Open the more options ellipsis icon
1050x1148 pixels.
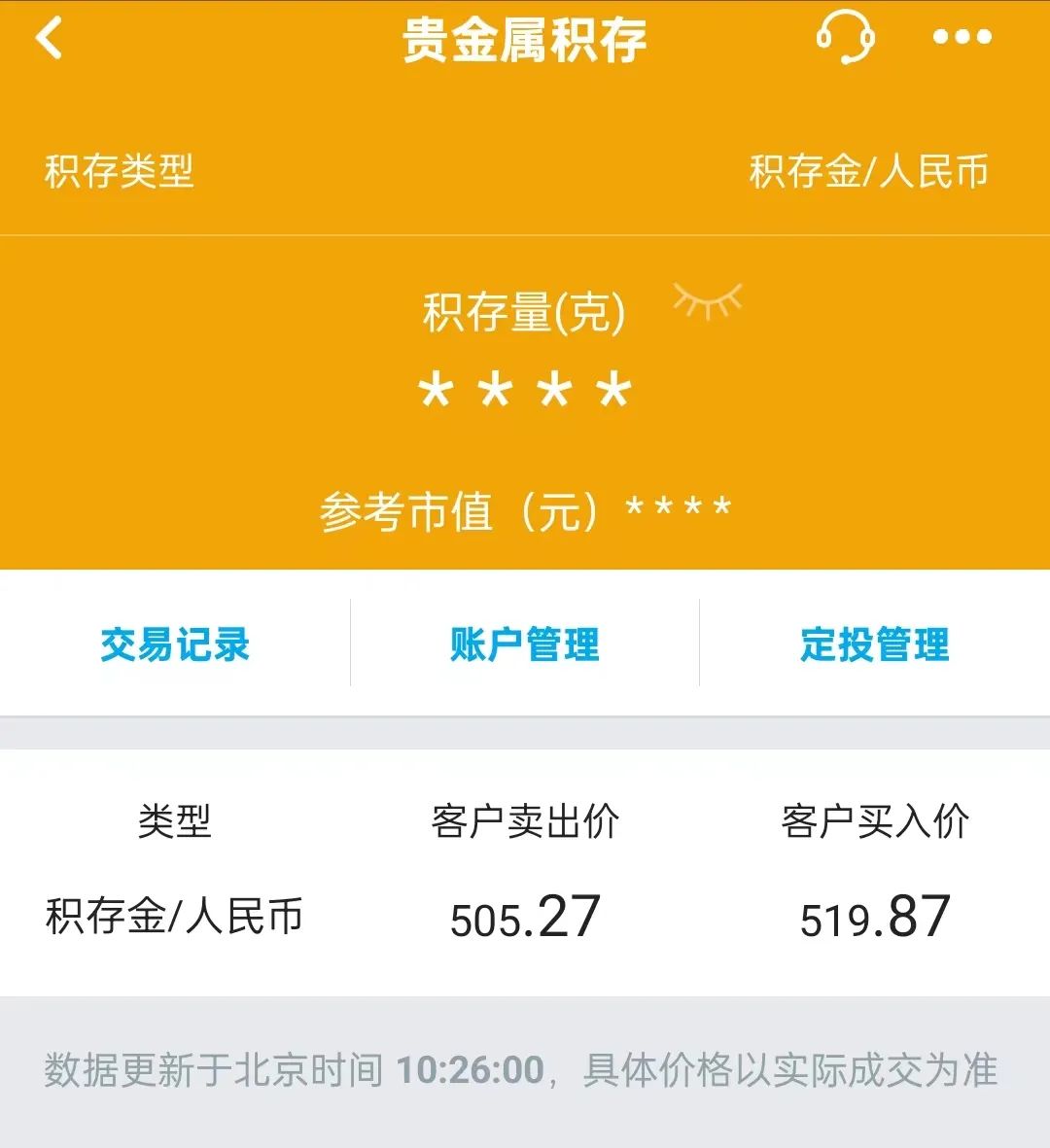pyautogui.click(x=964, y=39)
